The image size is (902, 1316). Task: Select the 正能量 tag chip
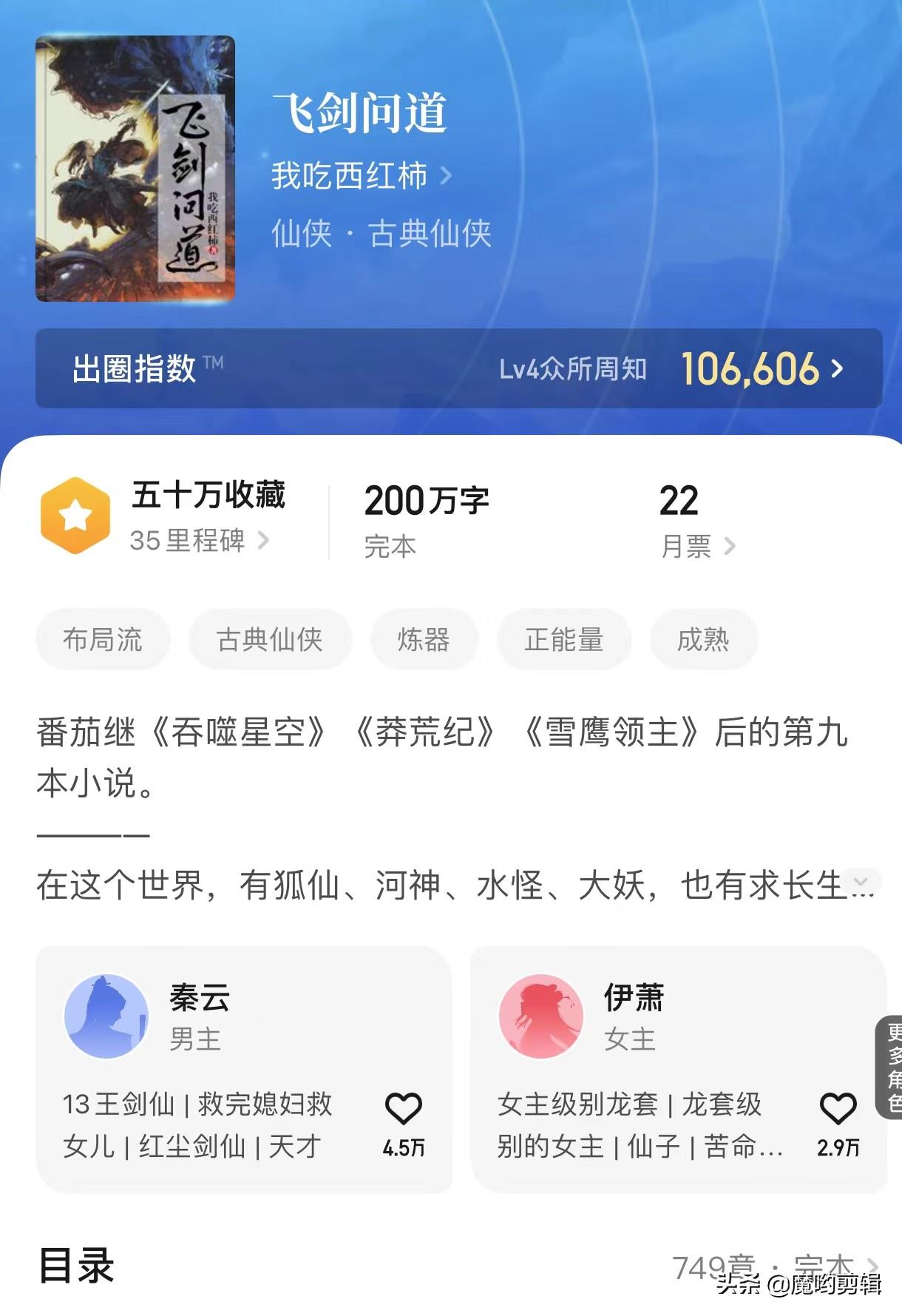(x=564, y=640)
